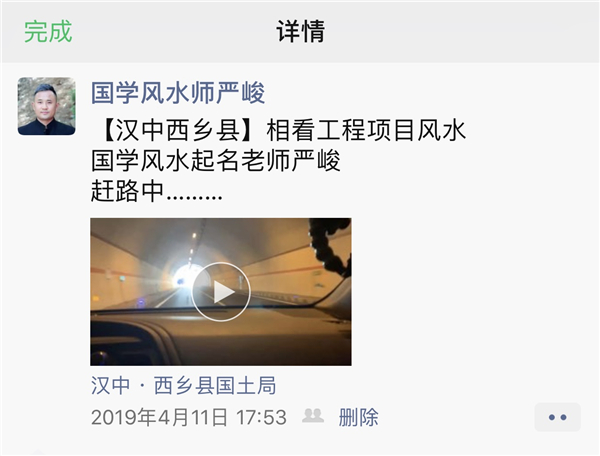Play the tunnel driving video
Screen dimensions: 600x456
(221, 292)
